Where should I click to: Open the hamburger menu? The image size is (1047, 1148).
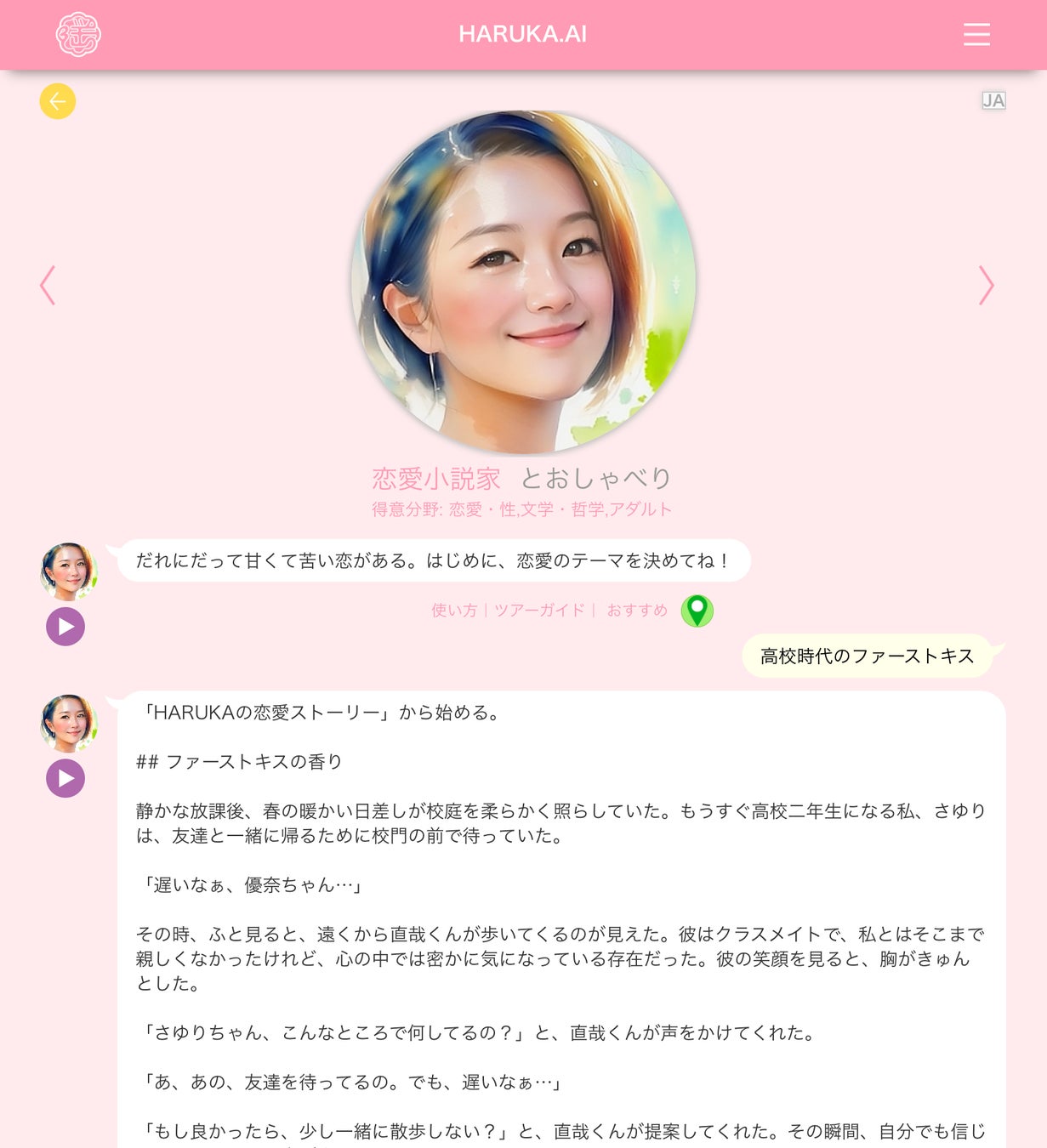pyautogui.click(x=976, y=34)
